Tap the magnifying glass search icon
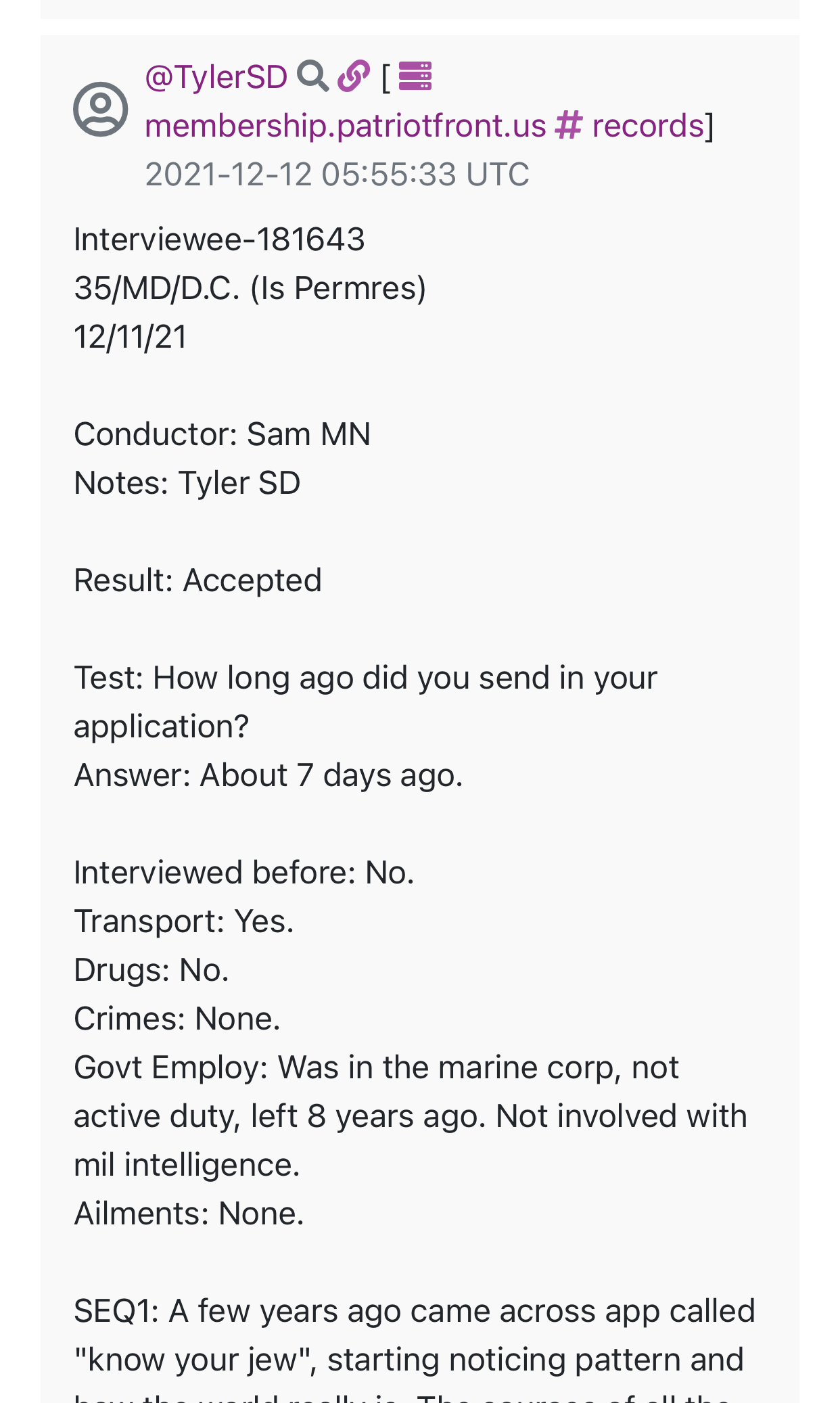 pyautogui.click(x=312, y=76)
